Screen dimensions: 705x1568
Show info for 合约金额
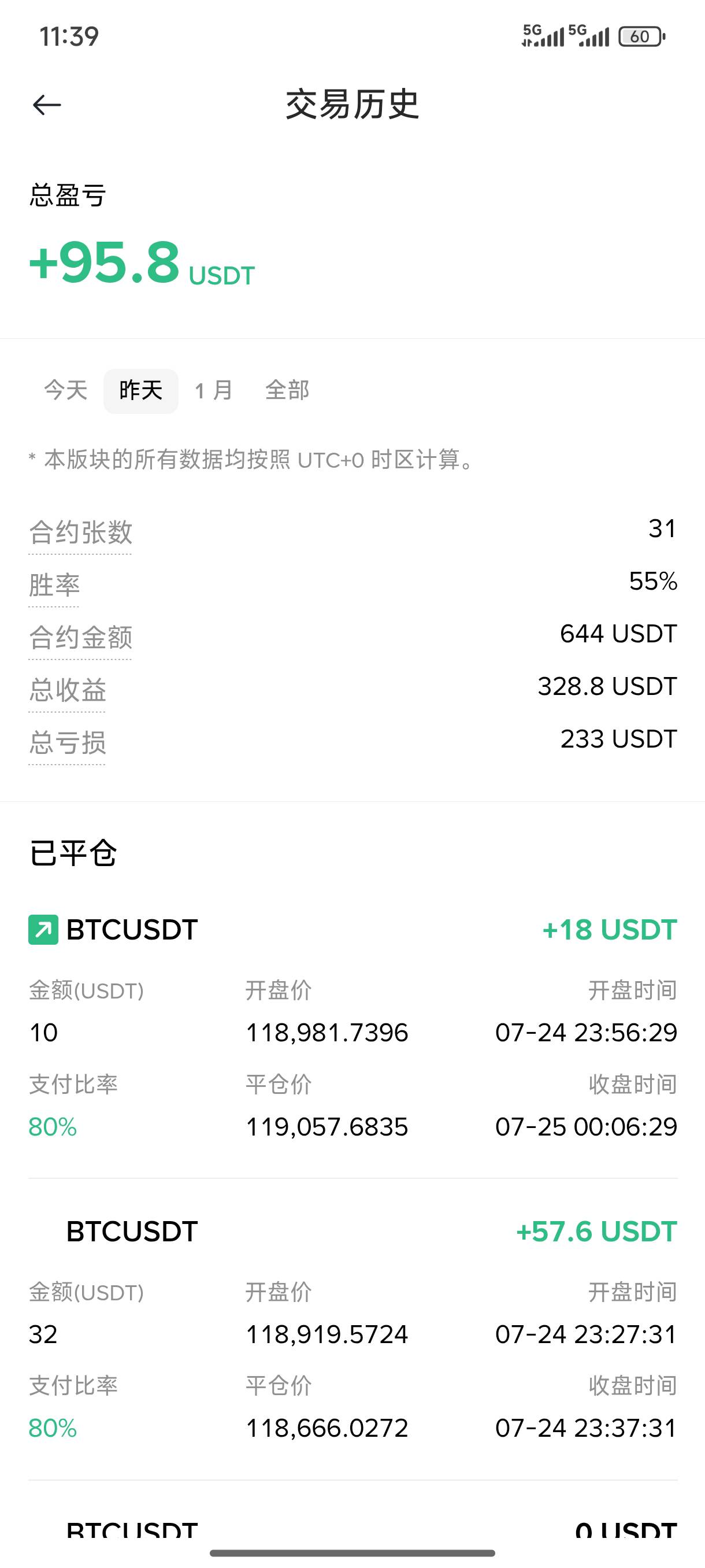click(x=80, y=638)
